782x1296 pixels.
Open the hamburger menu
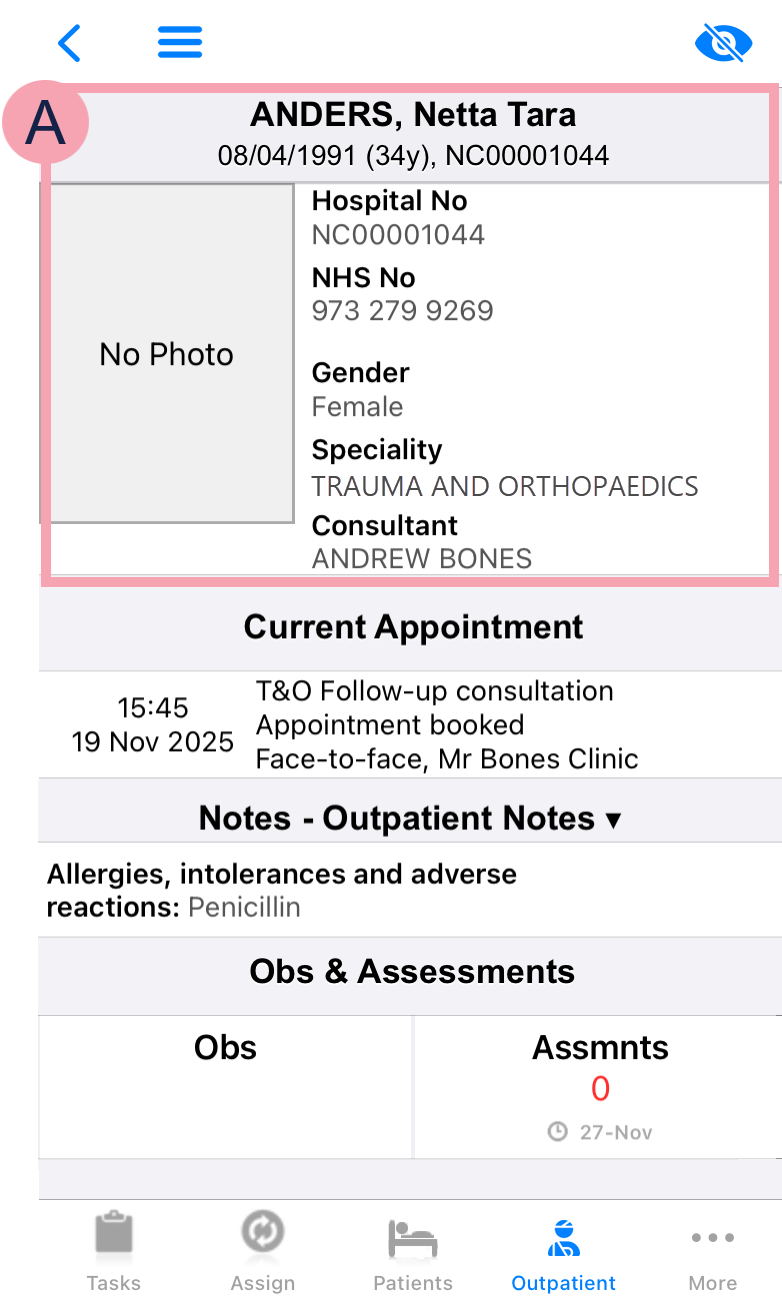pyautogui.click(x=180, y=42)
